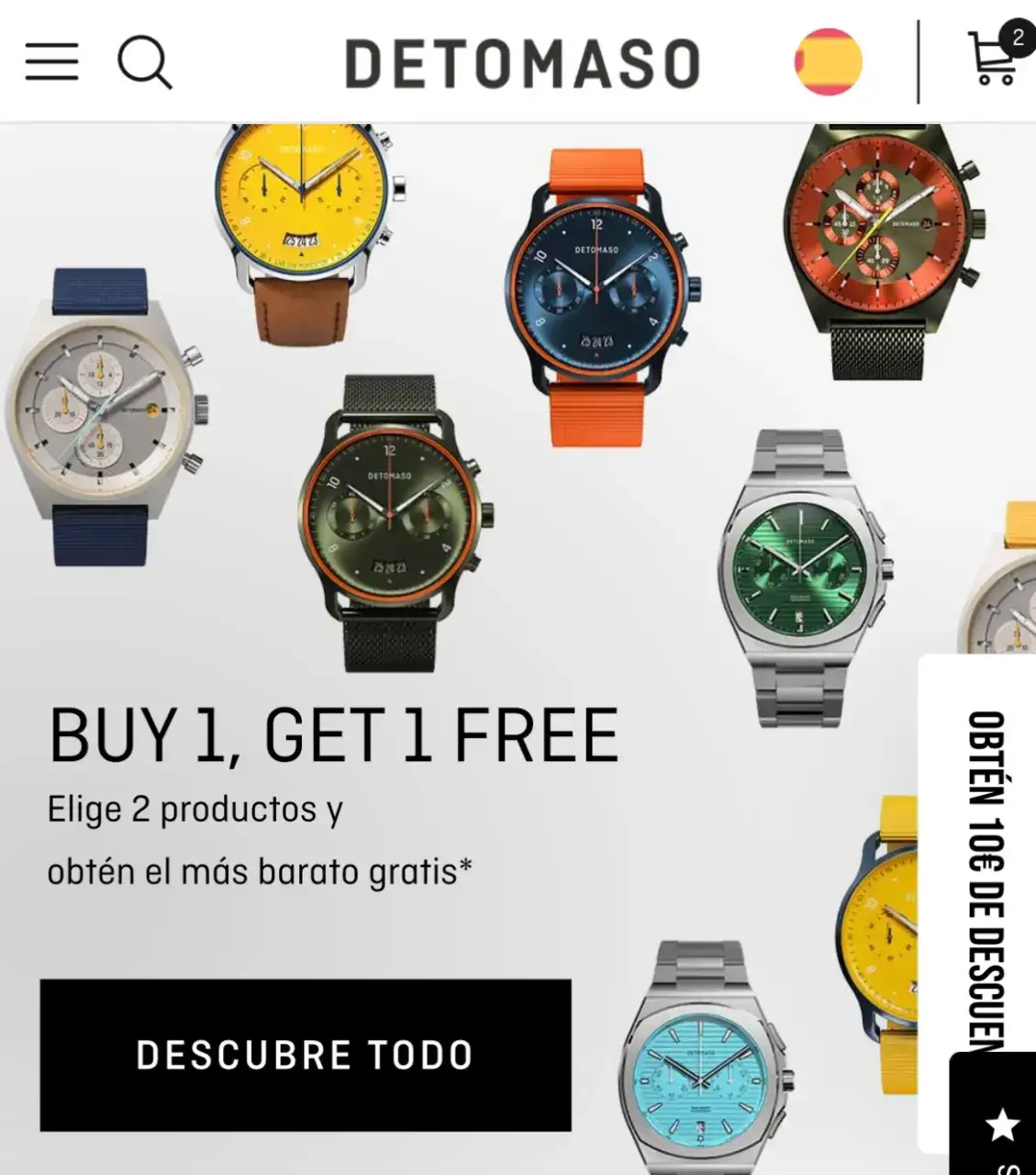This screenshot has width=1036, height=1175.
Task: Go to the DETOMASO home logo
Action: click(x=522, y=63)
